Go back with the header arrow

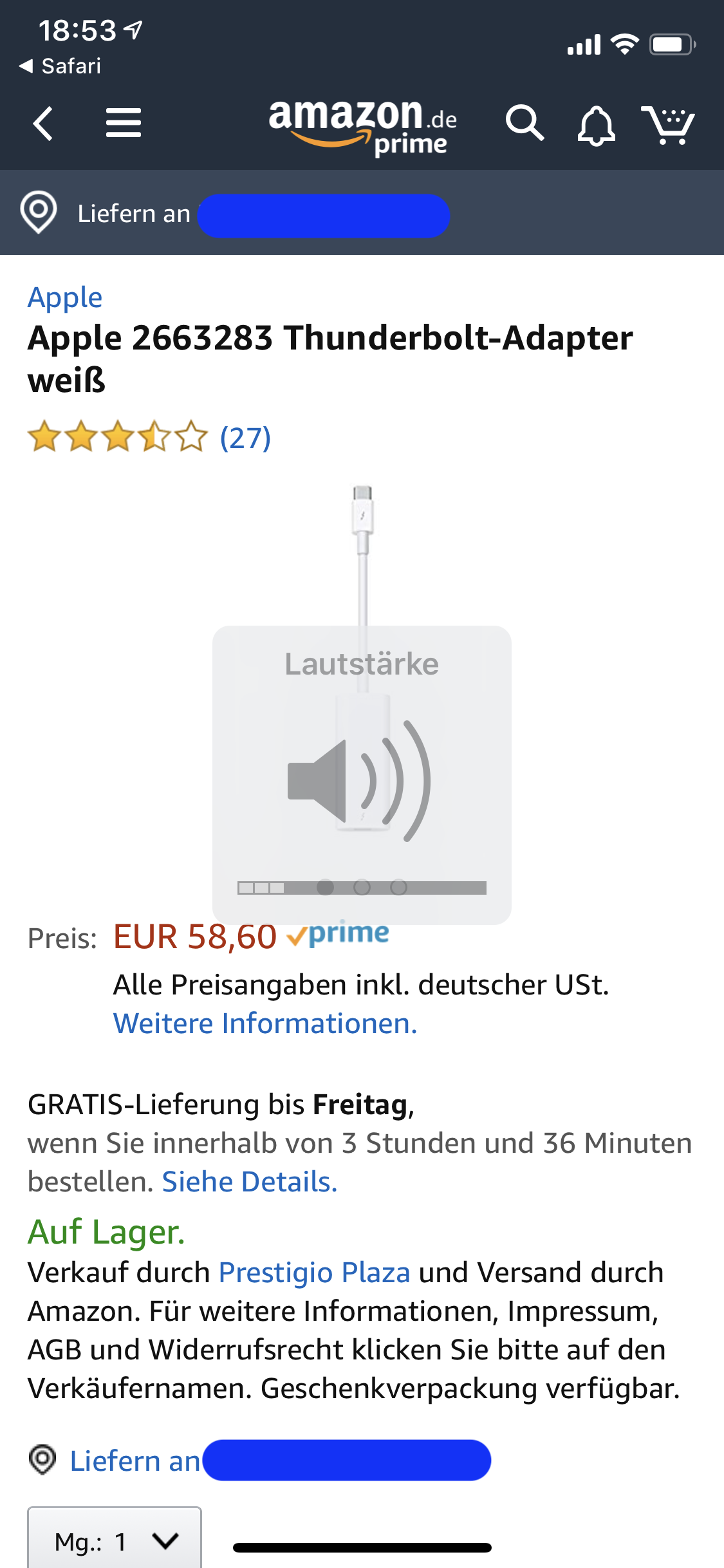click(x=43, y=123)
